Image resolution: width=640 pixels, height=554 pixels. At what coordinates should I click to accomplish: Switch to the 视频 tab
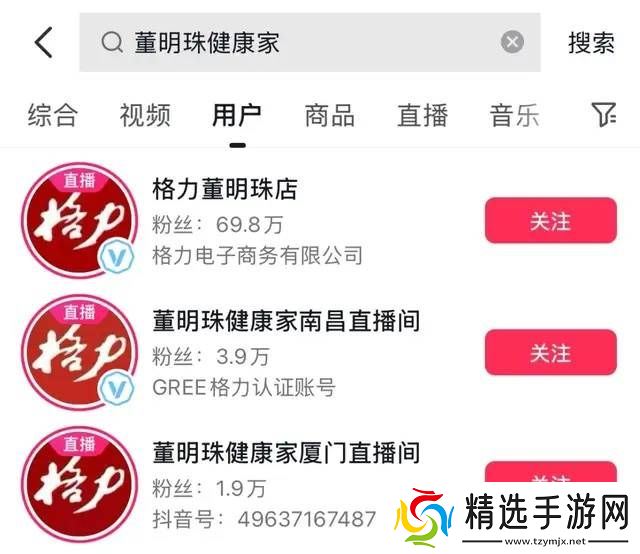pyautogui.click(x=144, y=115)
